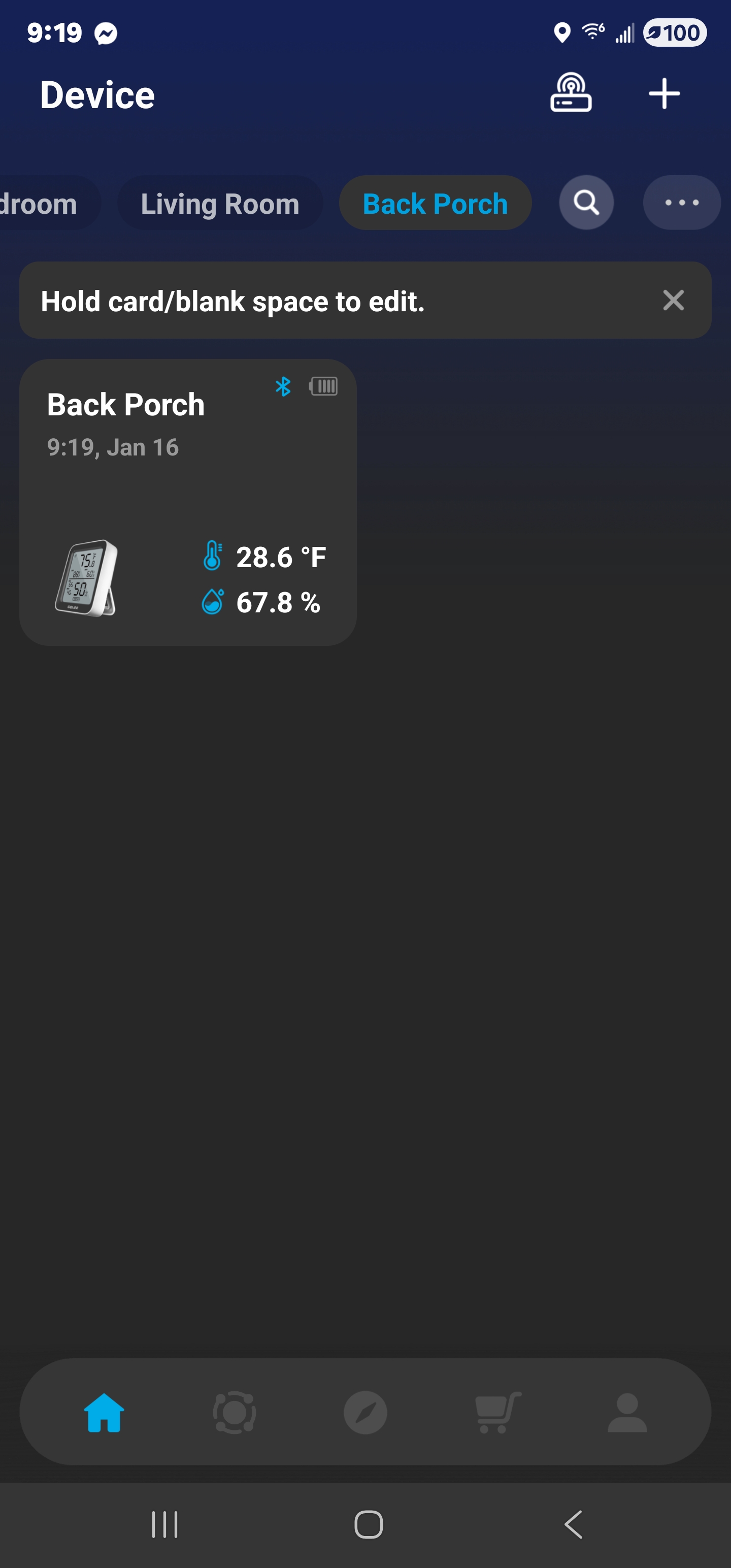The image size is (731, 1568).
Task: Open the system recent apps view
Action: tap(164, 1524)
